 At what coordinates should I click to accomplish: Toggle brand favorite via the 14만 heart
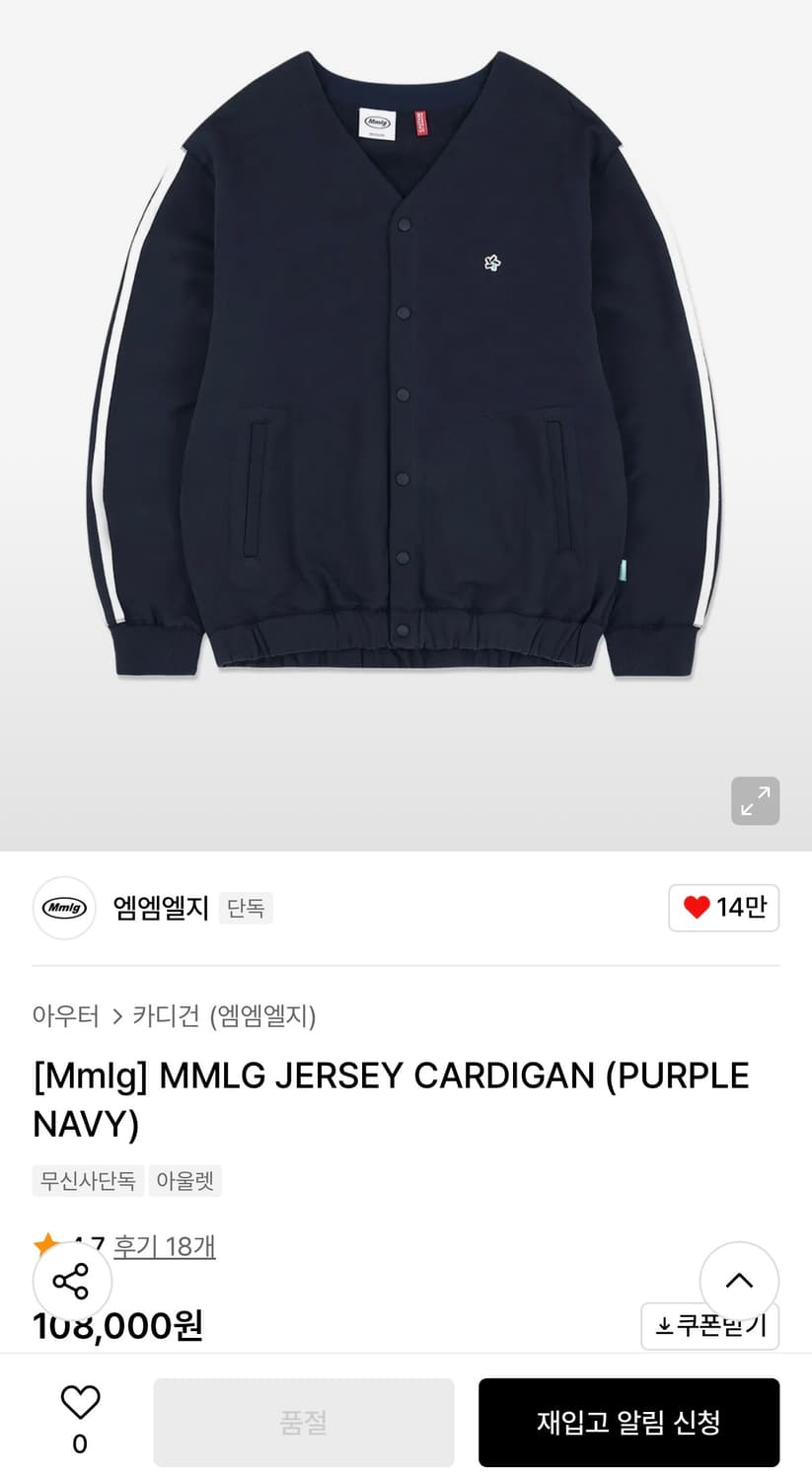[x=723, y=908]
